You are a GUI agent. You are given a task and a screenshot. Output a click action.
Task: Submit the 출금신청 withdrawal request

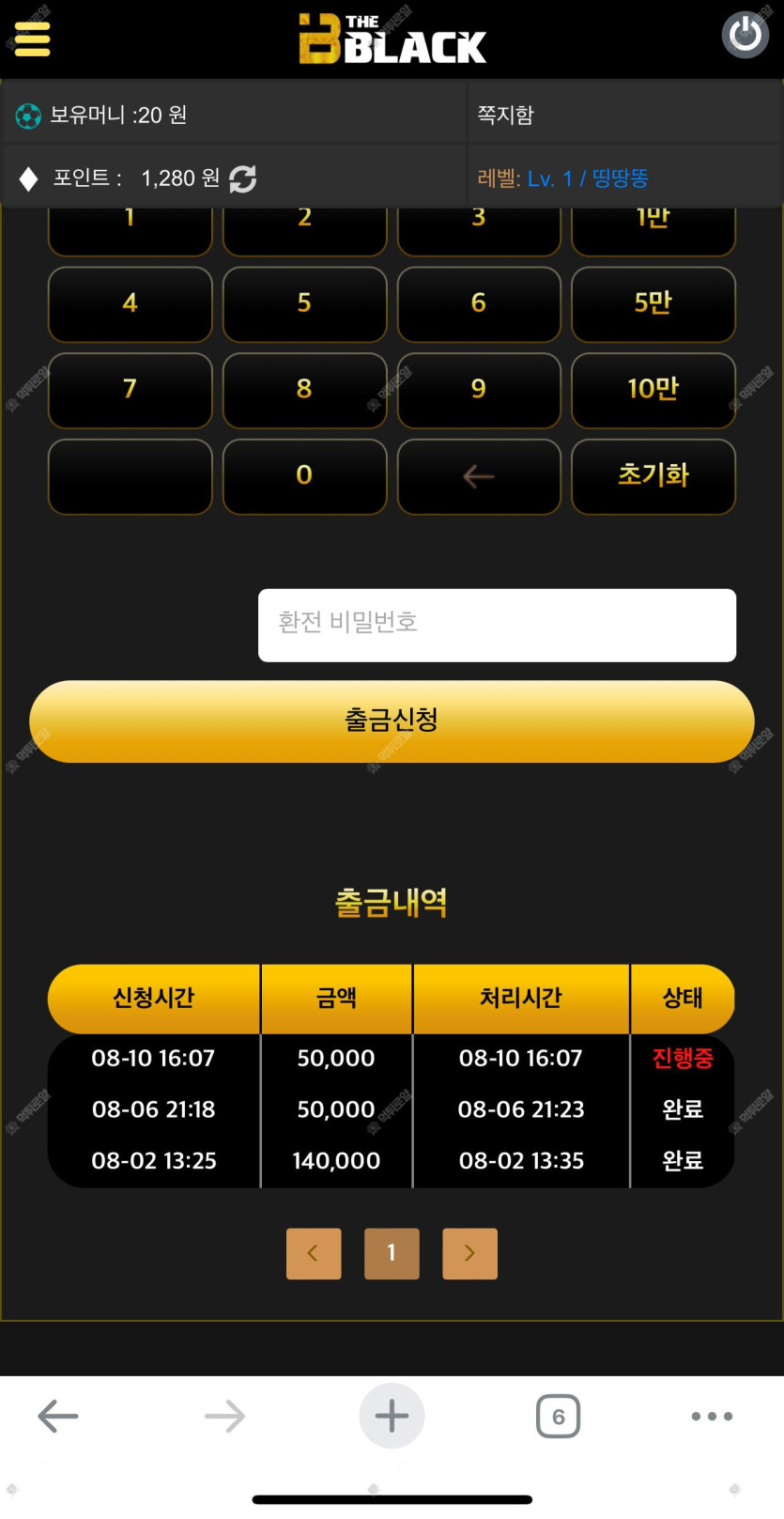392,721
